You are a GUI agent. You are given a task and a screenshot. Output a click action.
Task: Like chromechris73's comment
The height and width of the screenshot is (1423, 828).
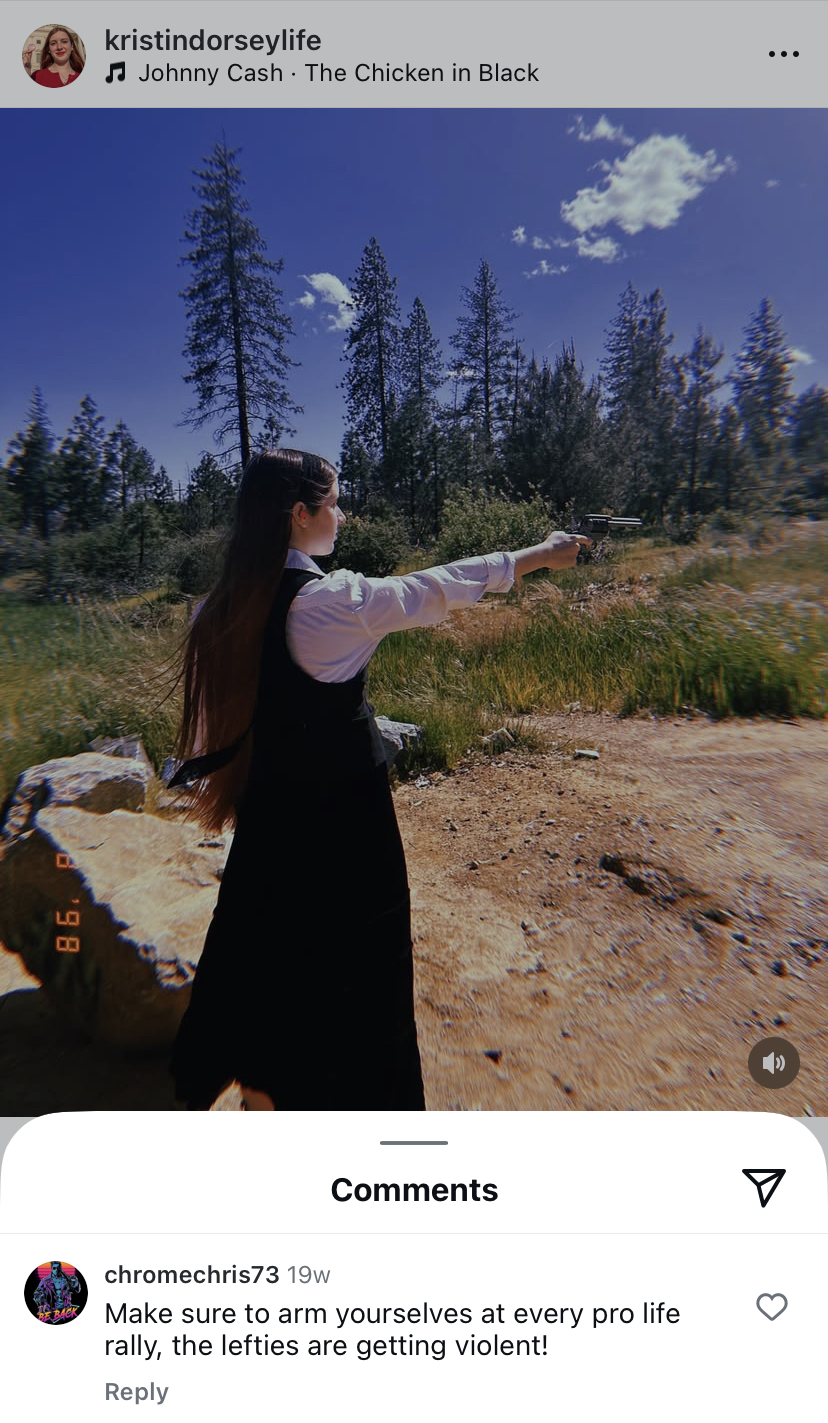click(x=771, y=1307)
